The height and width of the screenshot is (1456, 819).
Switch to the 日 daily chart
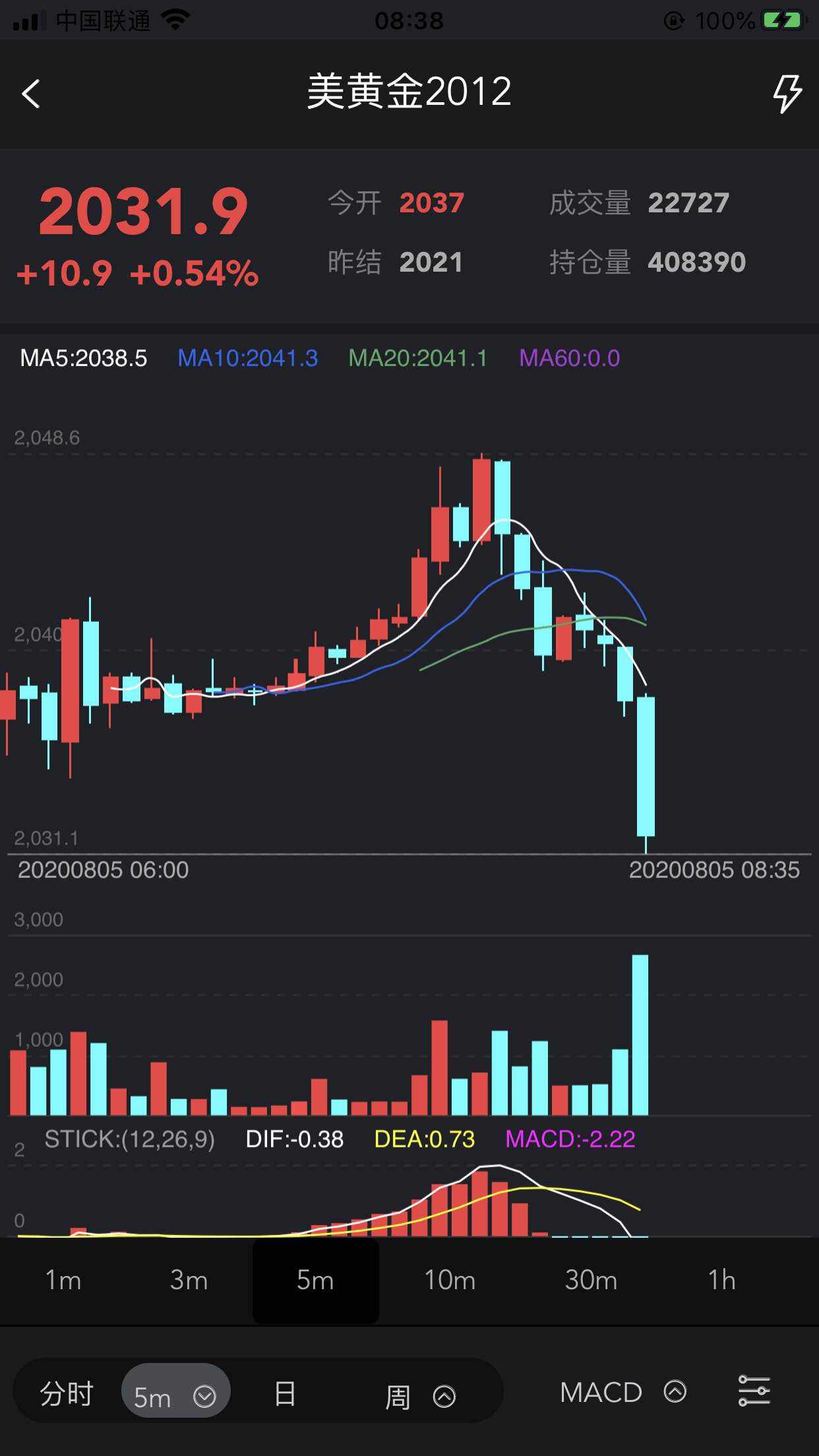click(285, 1393)
